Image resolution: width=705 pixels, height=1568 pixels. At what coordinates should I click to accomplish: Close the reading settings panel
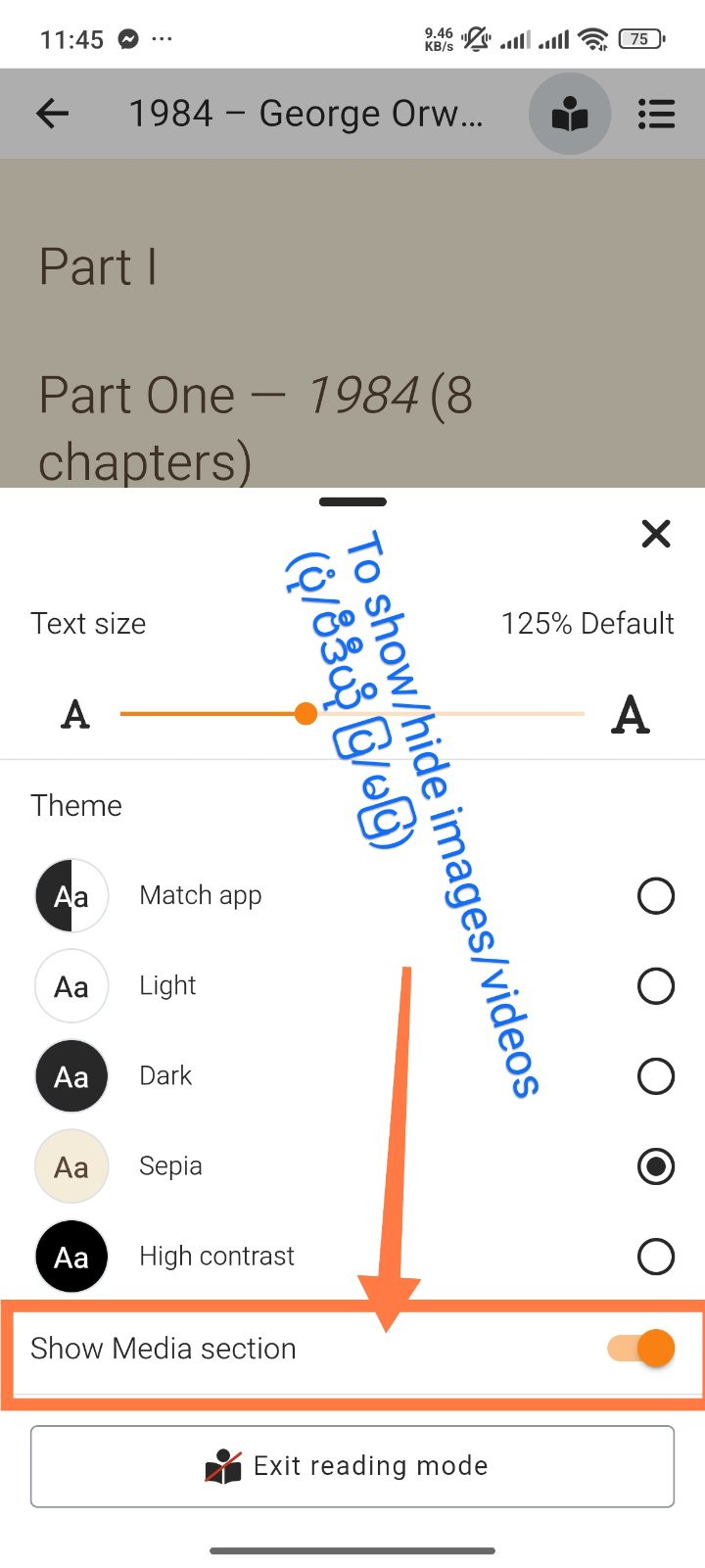coord(655,534)
